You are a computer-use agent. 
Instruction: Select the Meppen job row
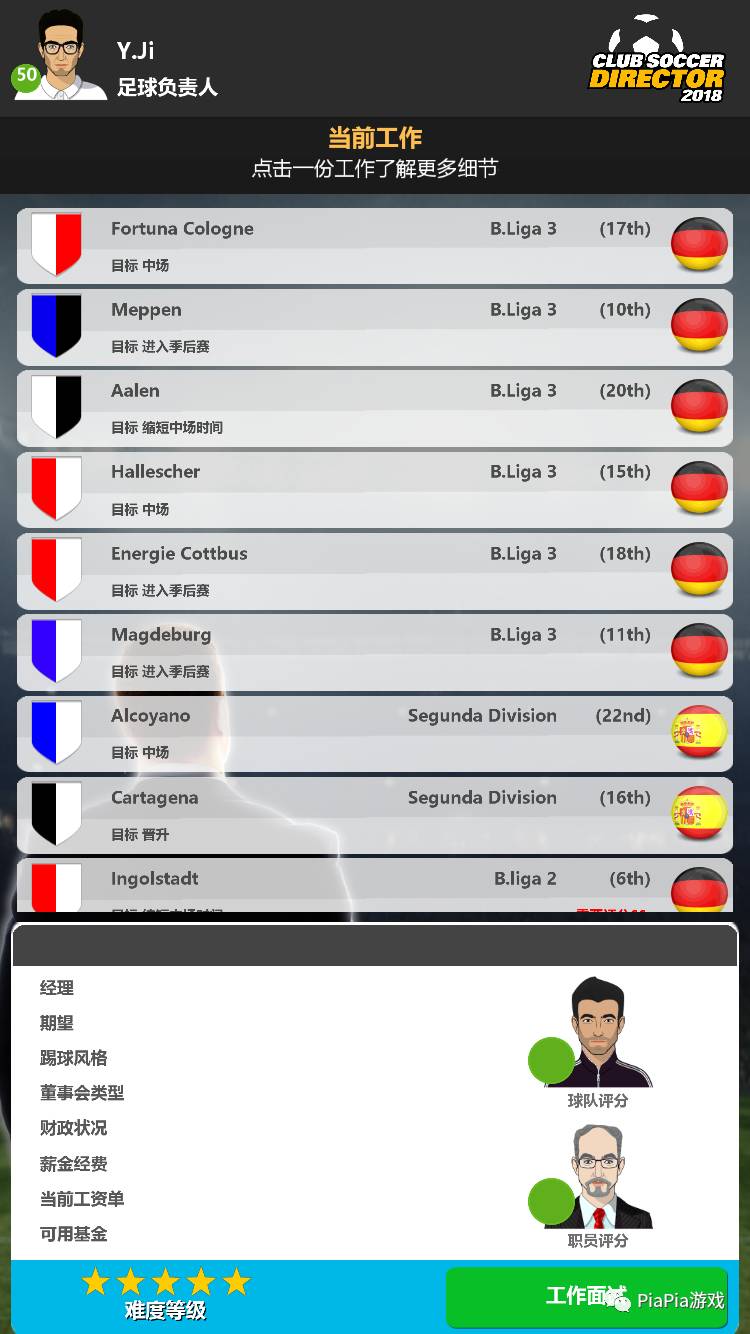point(375,327)
